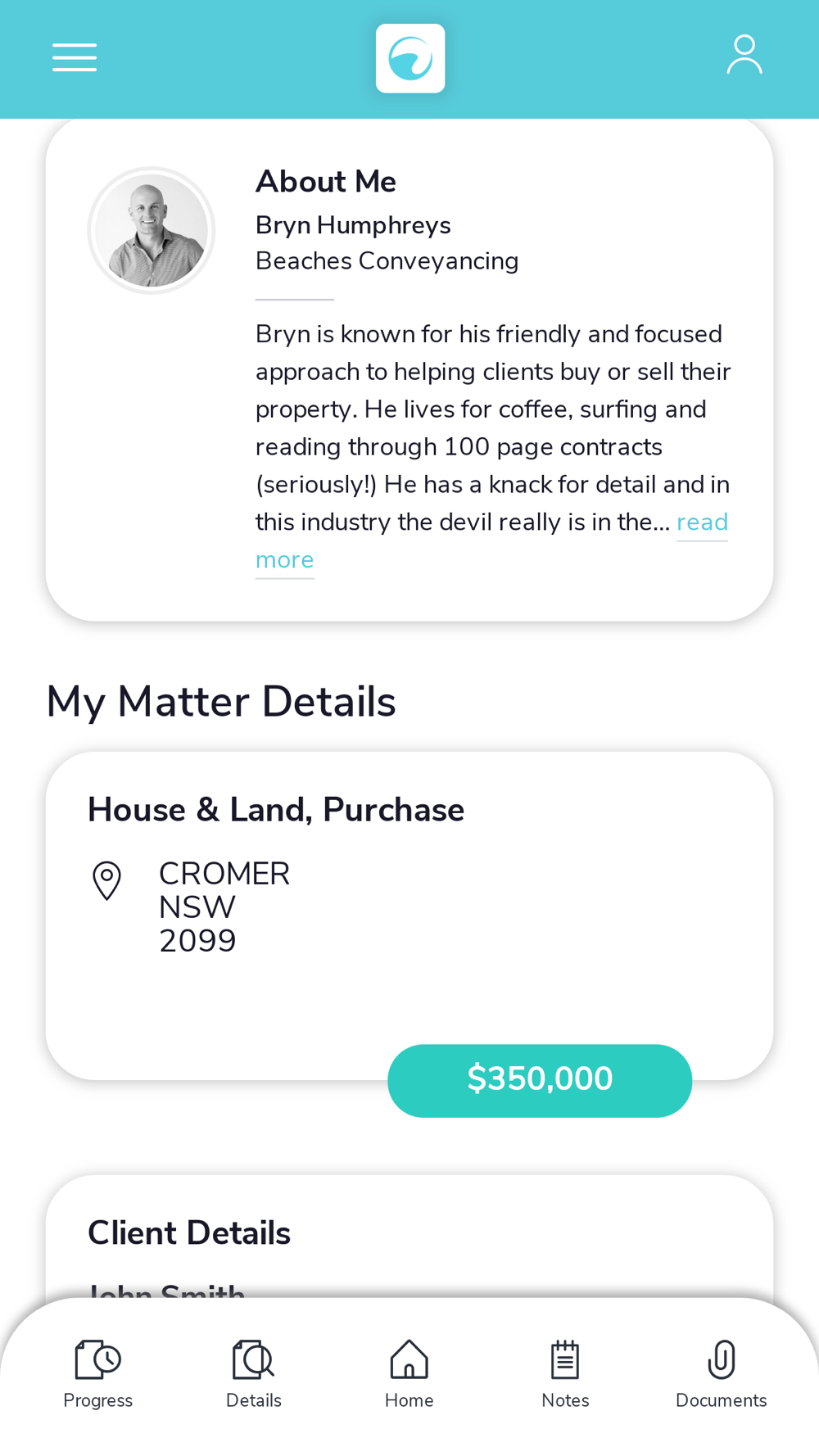The width and height of the screenshot is (819, 1456).
Task: Tap the app logo in header
Action: [x=410, y=58]
